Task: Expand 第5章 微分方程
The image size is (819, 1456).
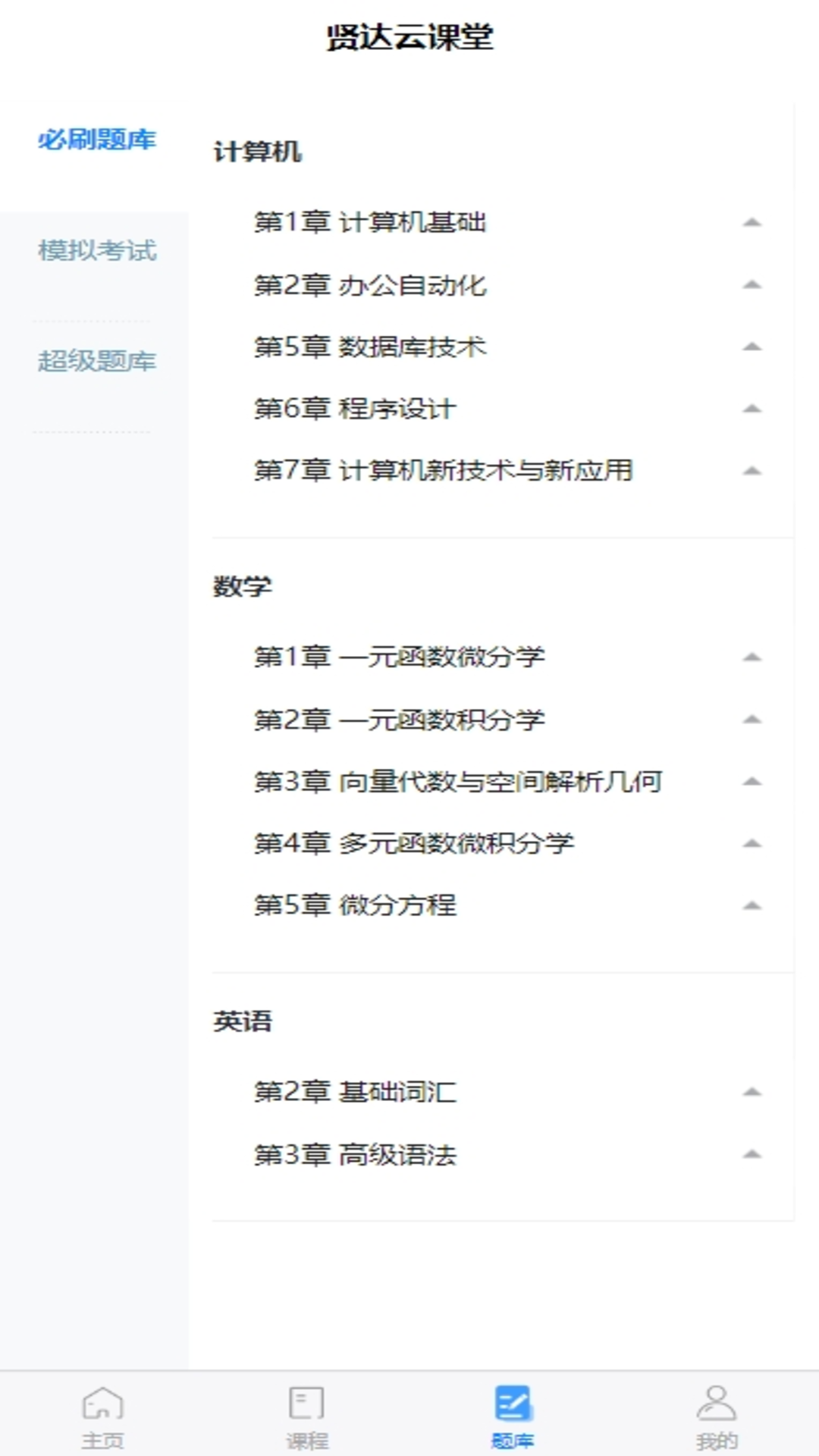Action: pos(355,905)
